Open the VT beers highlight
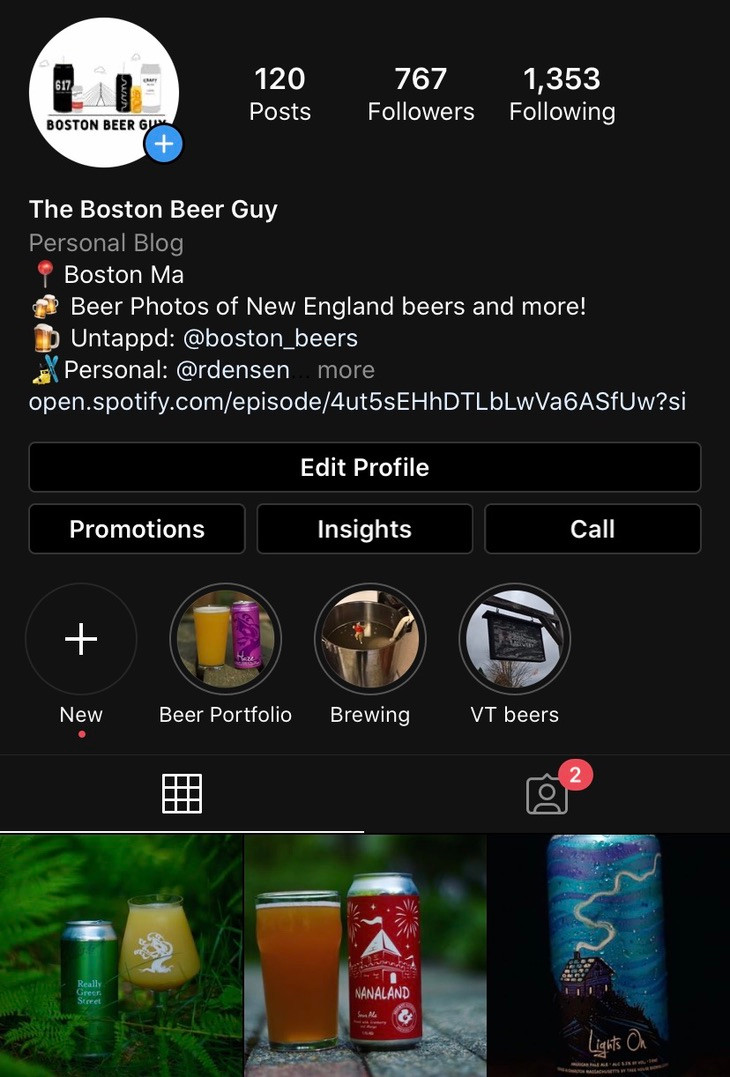This screenshot has width=730, height=1077. [514, 639]
